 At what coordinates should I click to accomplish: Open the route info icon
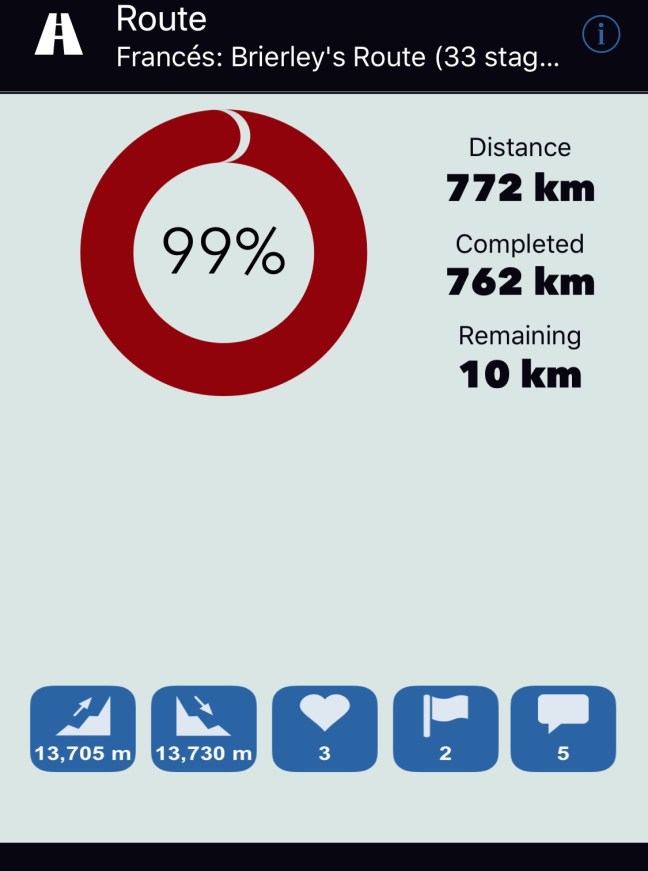pyautogui.click(x=601, y=35)
